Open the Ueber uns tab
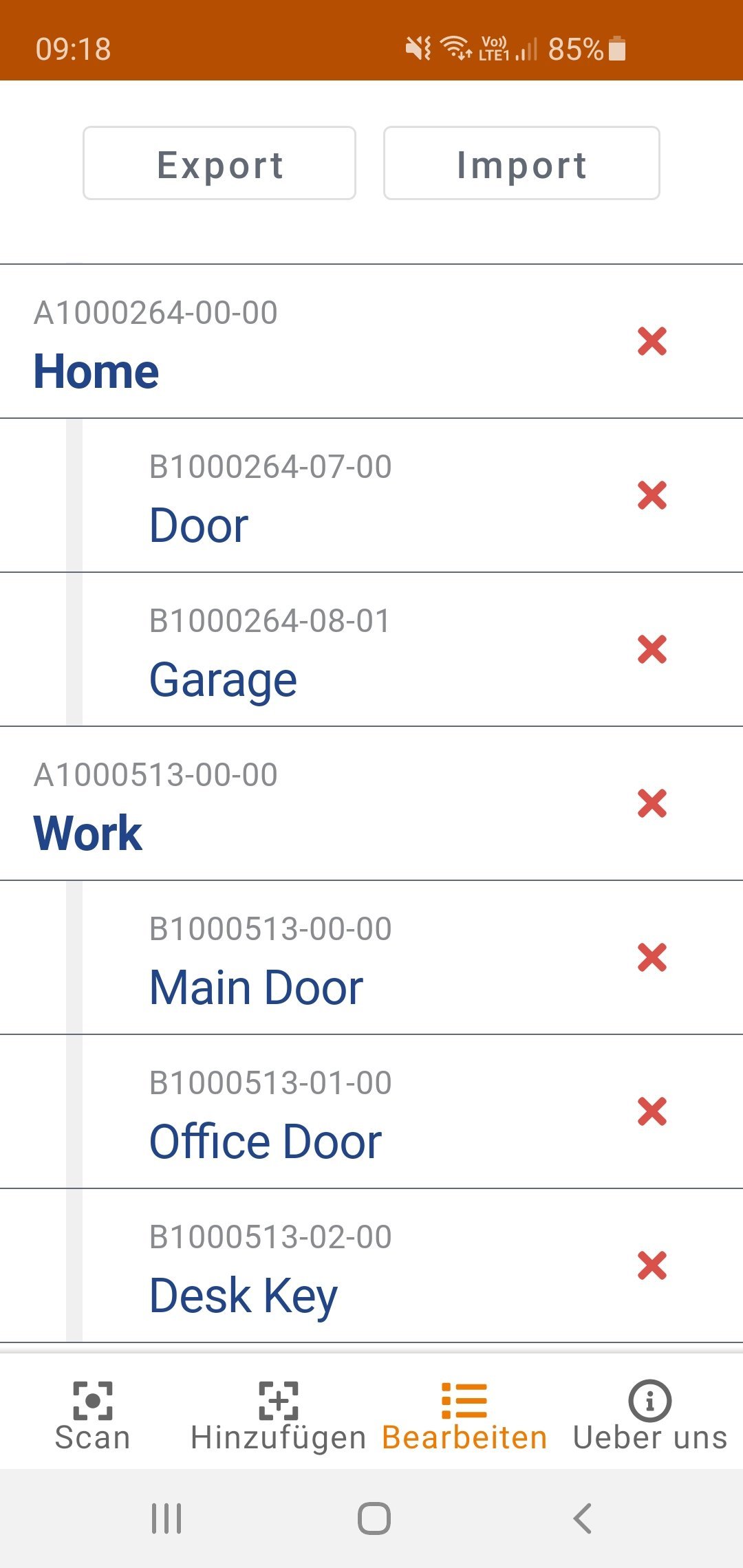The width and height of the screenshot is (743, 1568). [650, 1415]
